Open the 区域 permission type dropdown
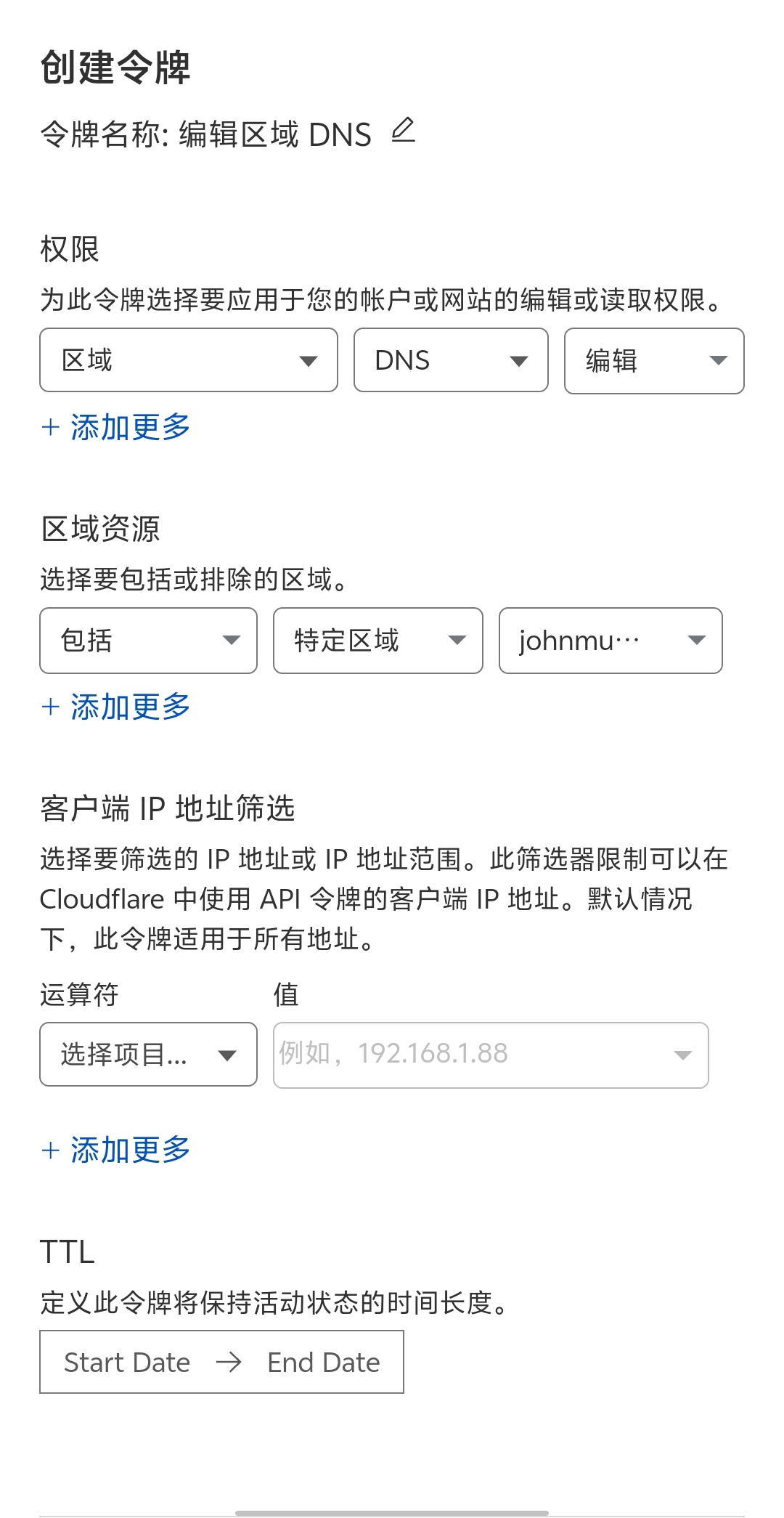The width and height of the screenshot is (784, 1518). click(x=189, y=360)
